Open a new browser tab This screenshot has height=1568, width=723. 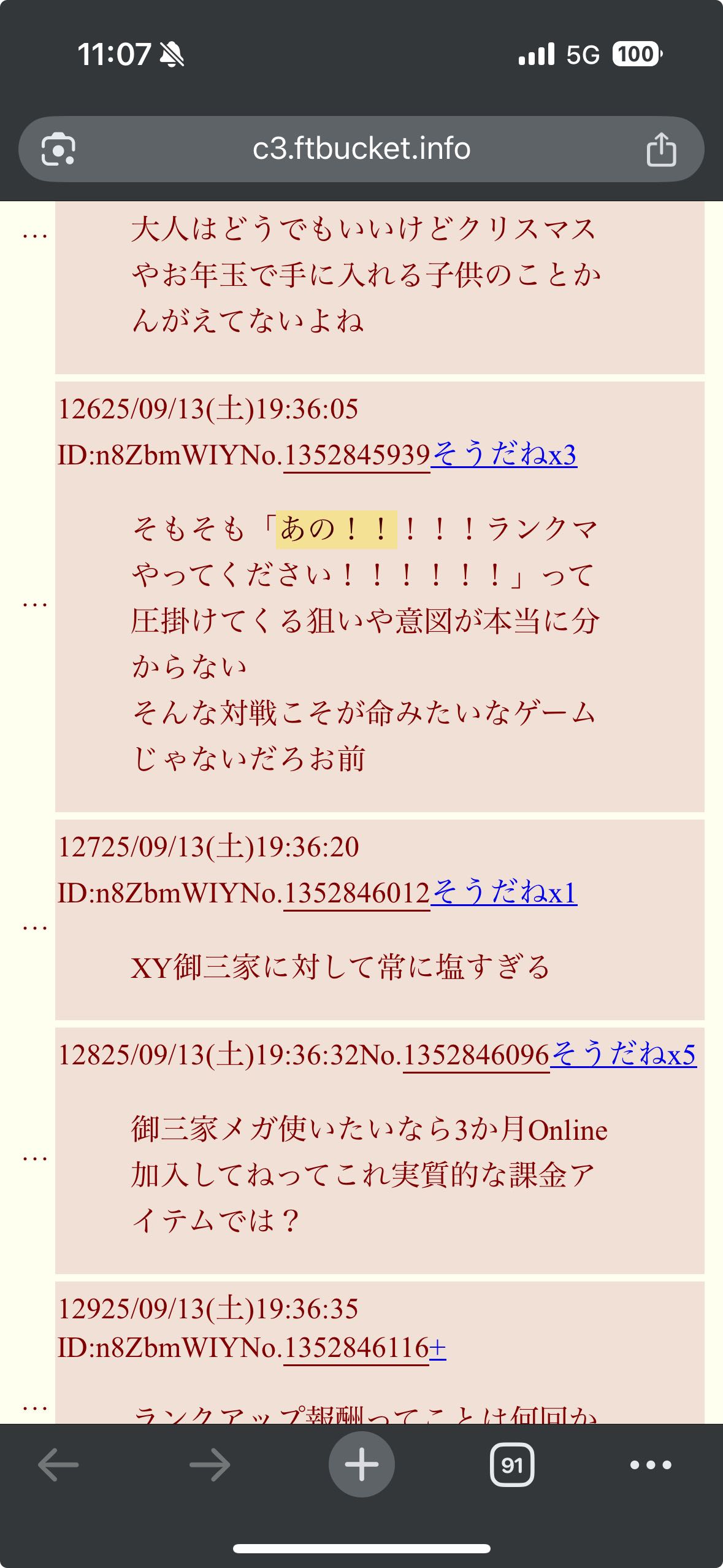pyautogui.click(x=362, y=1465)
